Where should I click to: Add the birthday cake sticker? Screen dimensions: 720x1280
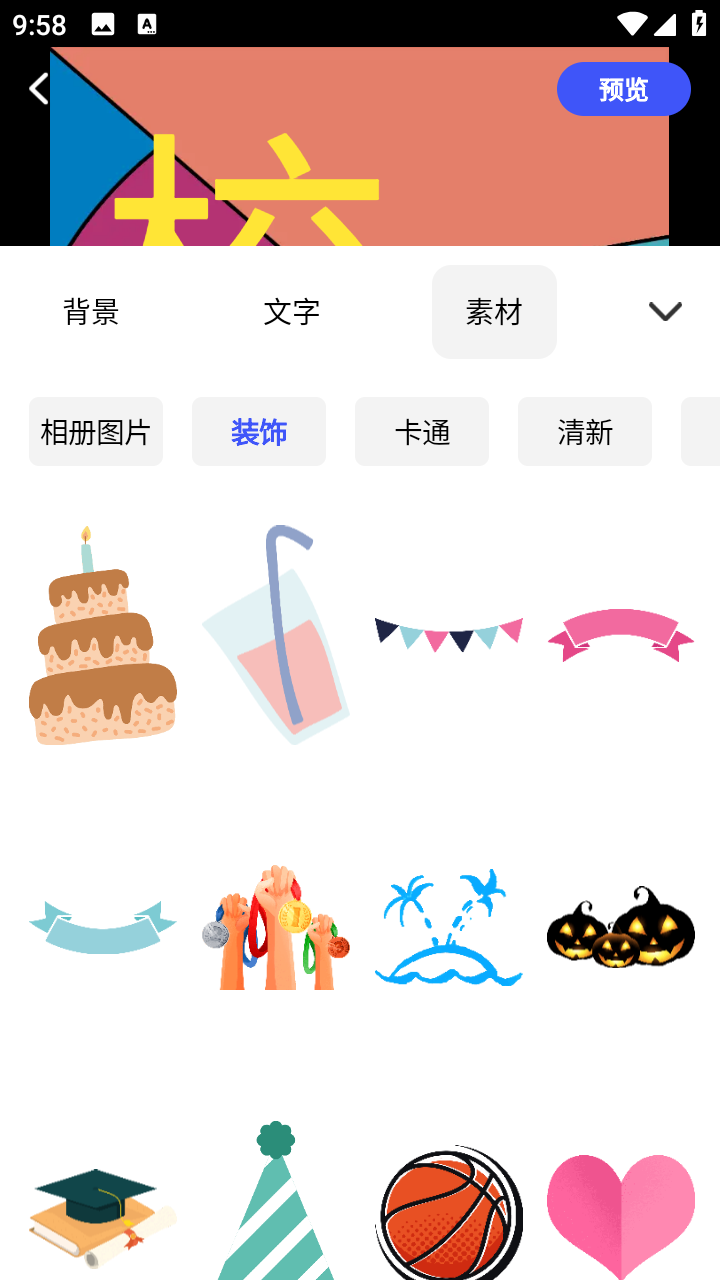102,637
